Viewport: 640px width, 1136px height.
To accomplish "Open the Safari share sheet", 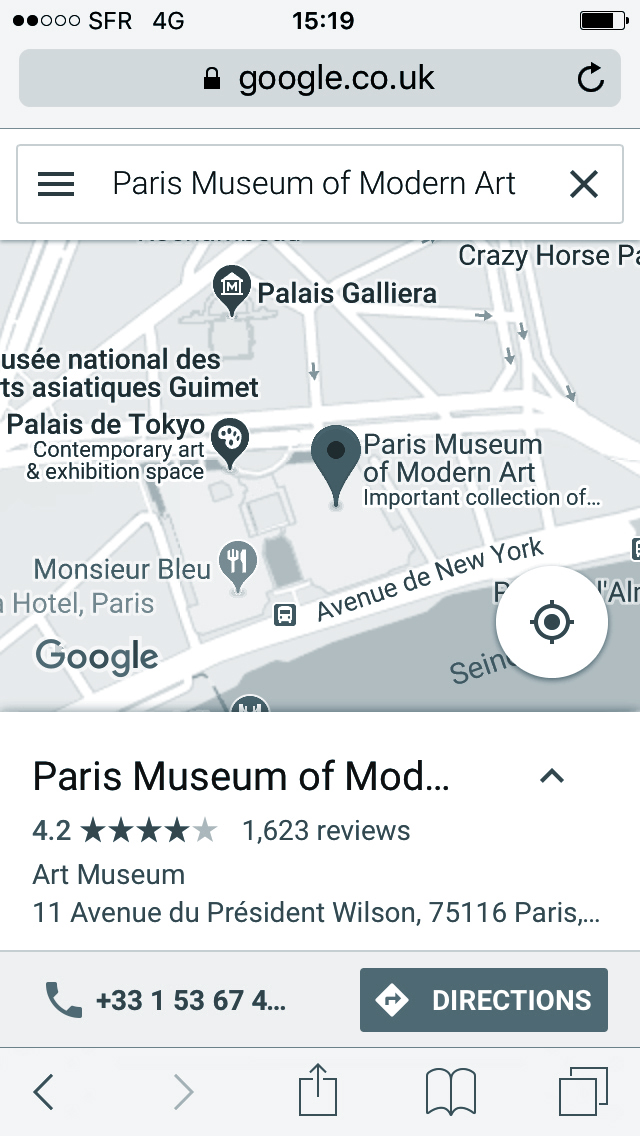I will coord(318,1090).
